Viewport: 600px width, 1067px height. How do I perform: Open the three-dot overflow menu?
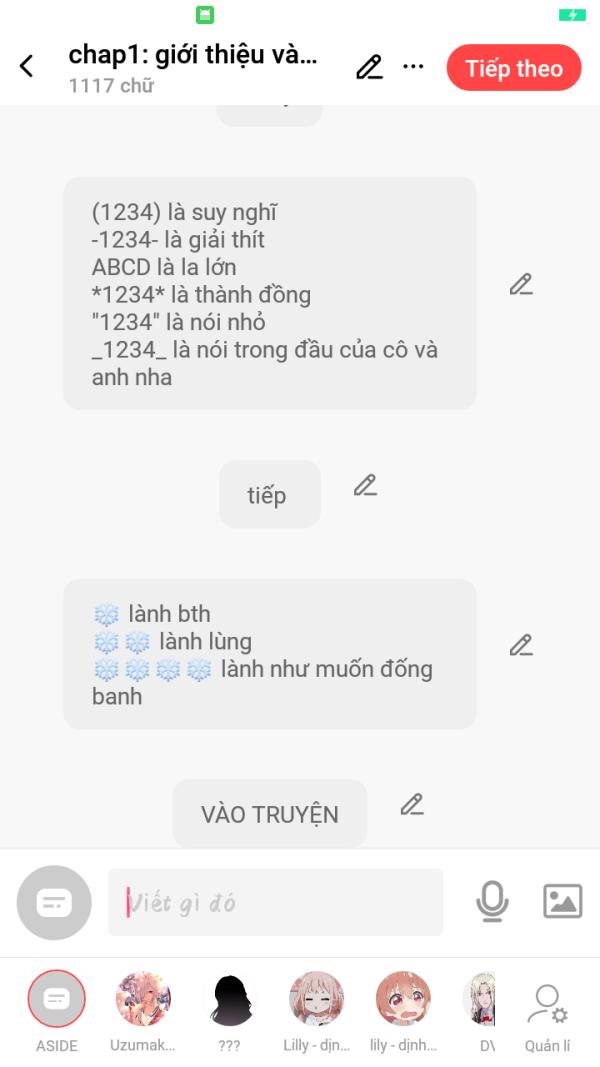point(414,67)
